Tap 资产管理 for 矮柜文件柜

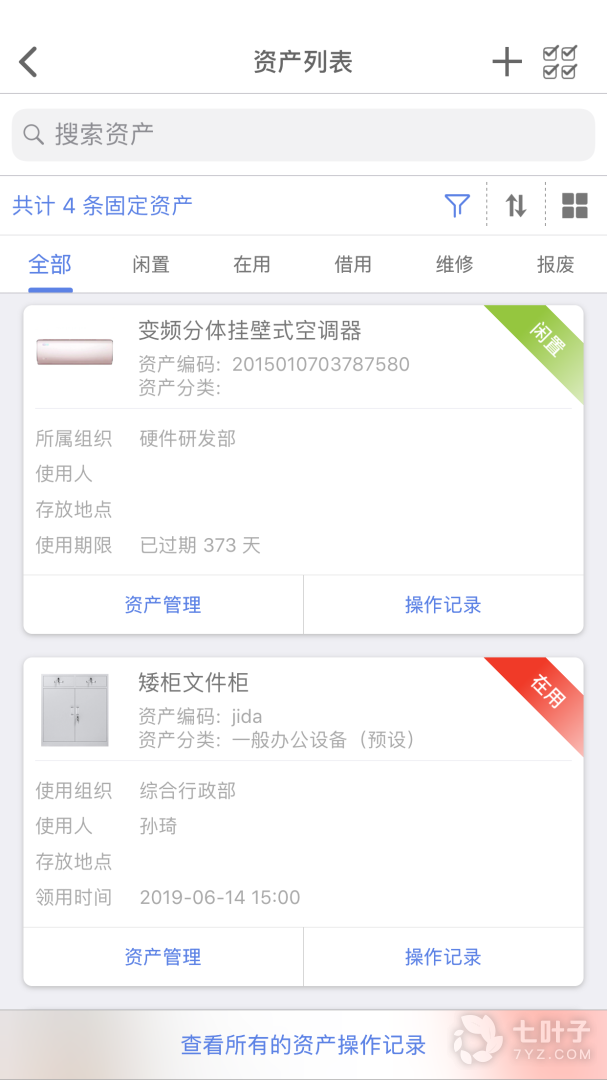(163, 957)
